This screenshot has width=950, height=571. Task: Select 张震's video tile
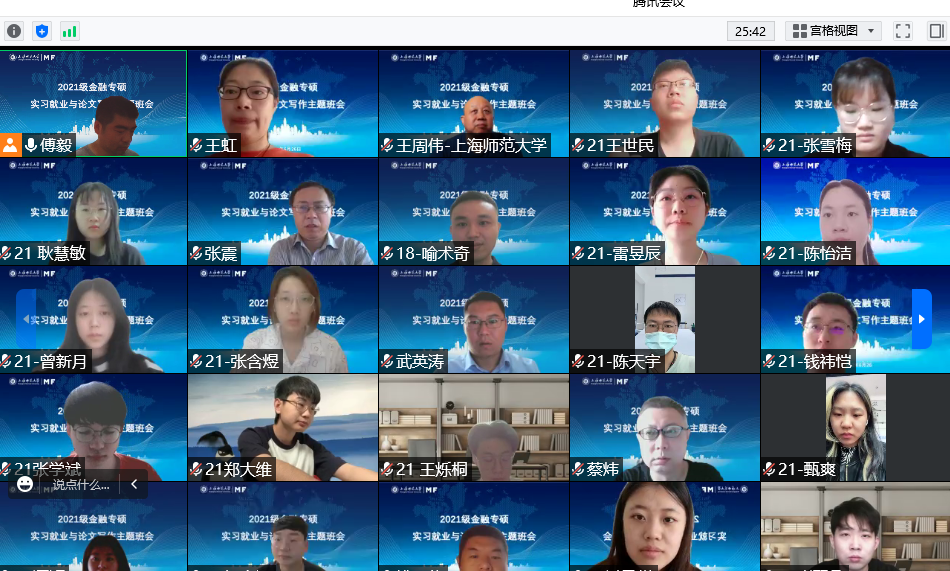283,211
